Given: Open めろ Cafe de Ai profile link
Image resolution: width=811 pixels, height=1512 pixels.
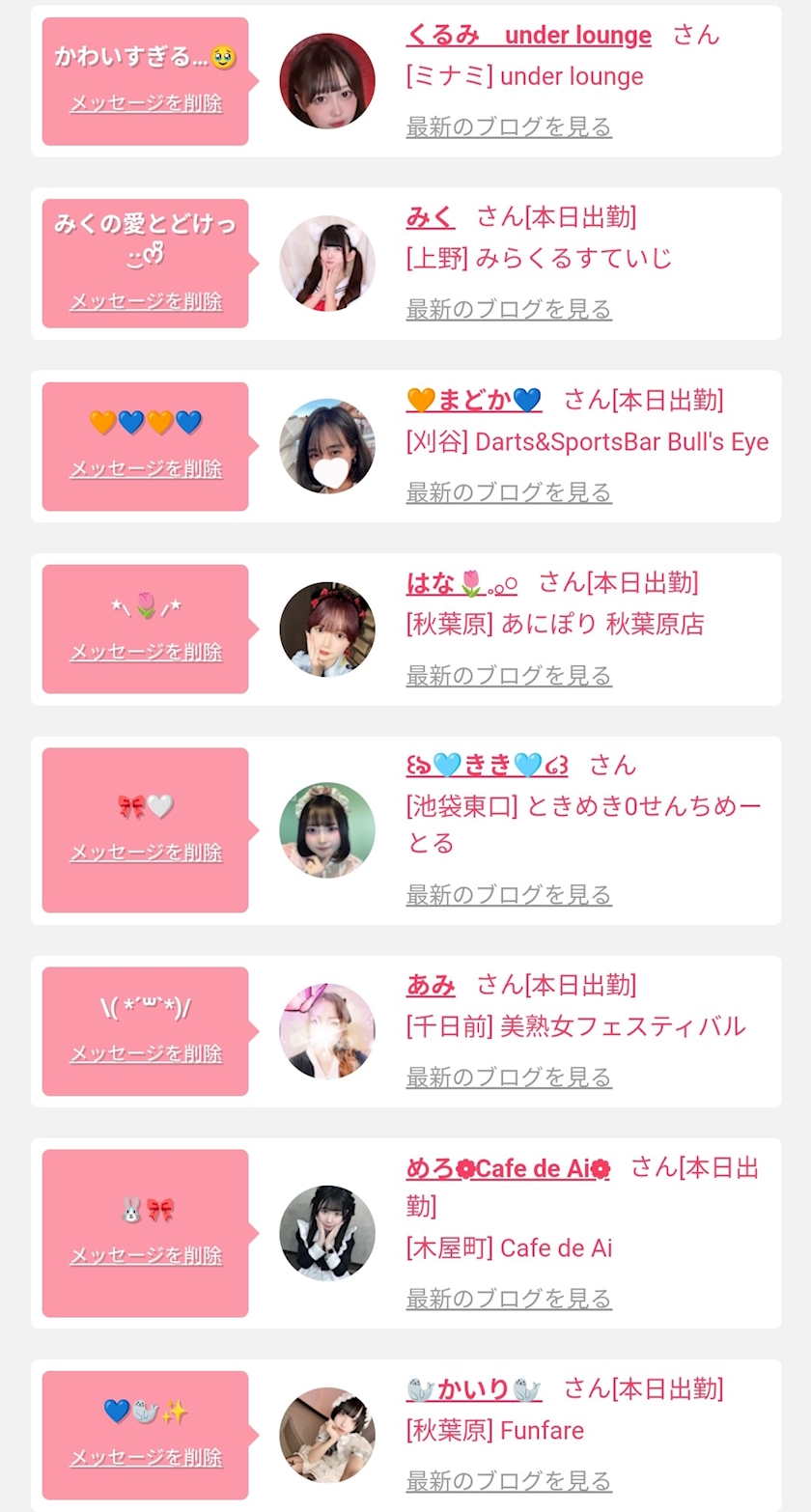Looking at the screenshot, I should pos(508,1168).
